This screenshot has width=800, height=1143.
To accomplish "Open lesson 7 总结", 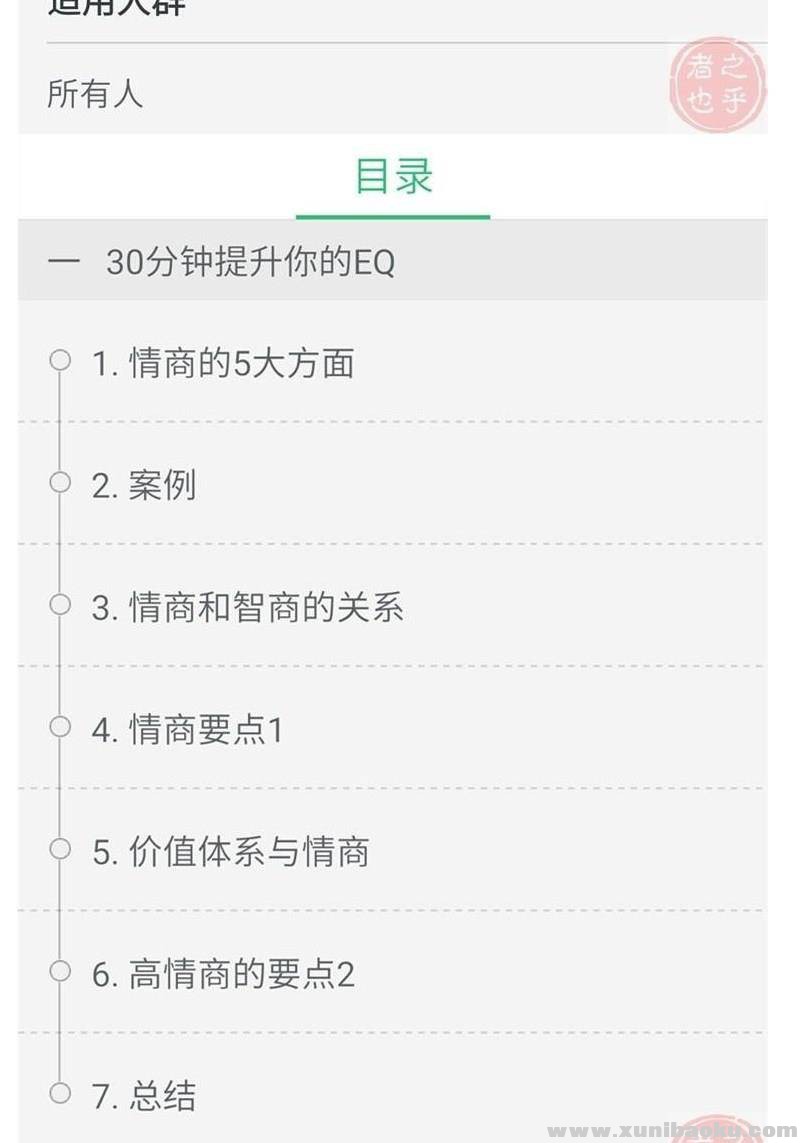I will [145, 1095].
